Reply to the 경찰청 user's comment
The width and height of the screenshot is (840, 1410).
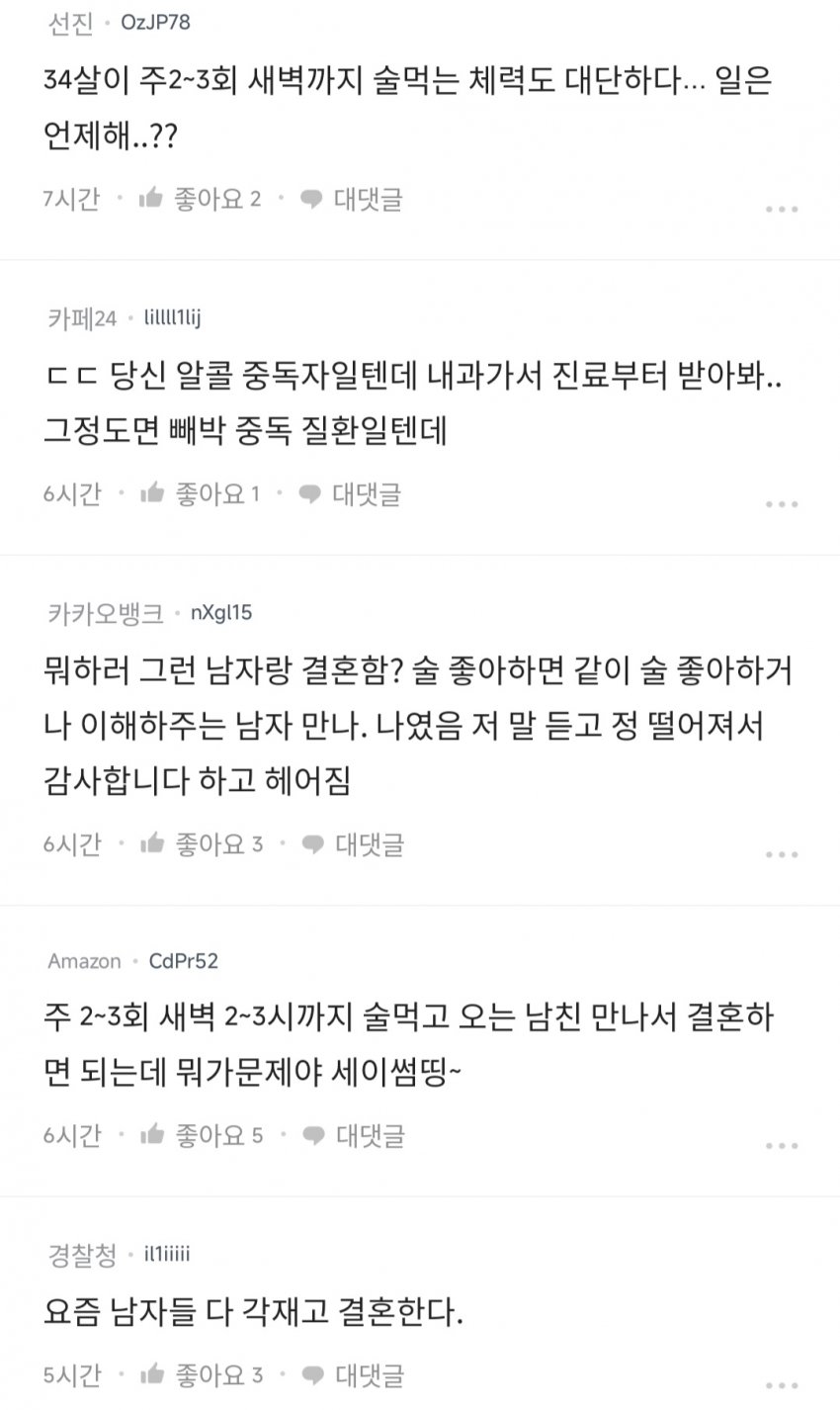coord(354,1374)
